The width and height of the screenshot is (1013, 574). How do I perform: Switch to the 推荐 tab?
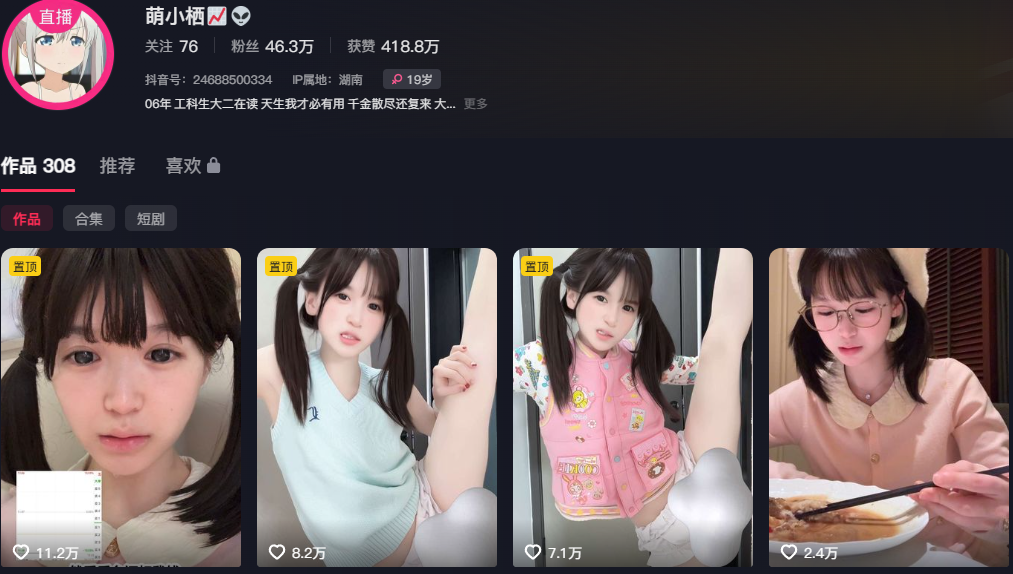point(117,166)
